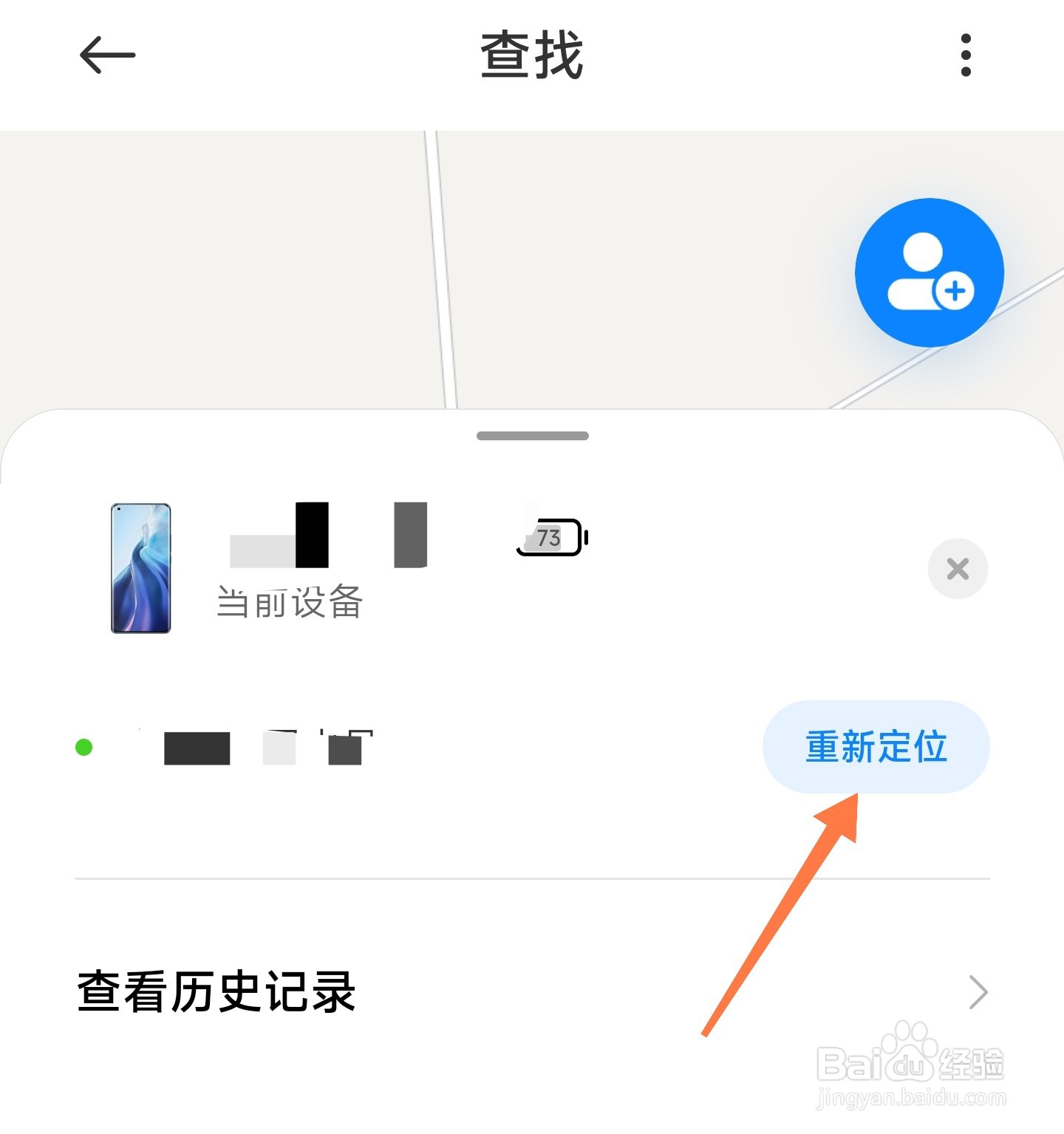Open the overflow menu at top right
This screenshot has width=1064, height=1134.
[x=966, y=55]
